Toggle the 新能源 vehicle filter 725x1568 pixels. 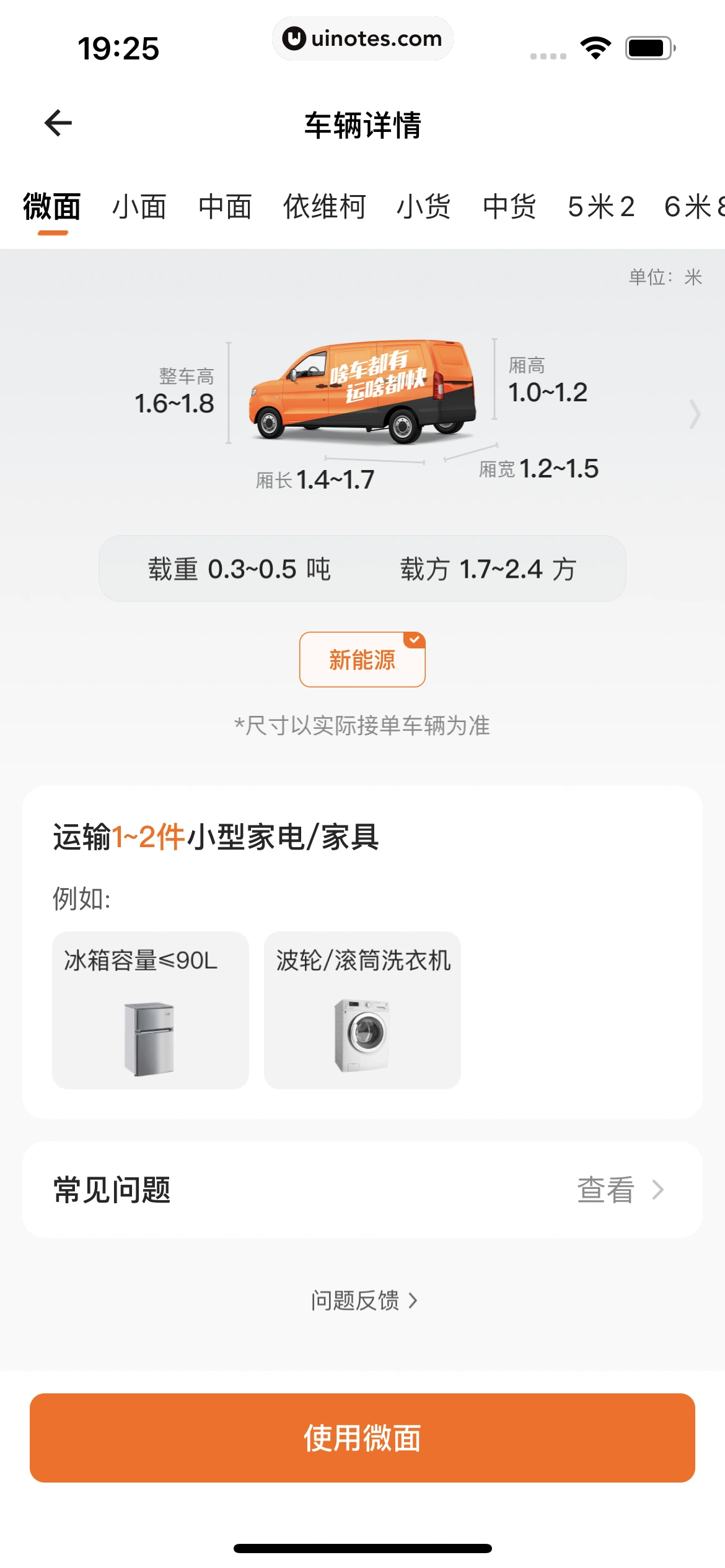361,660
